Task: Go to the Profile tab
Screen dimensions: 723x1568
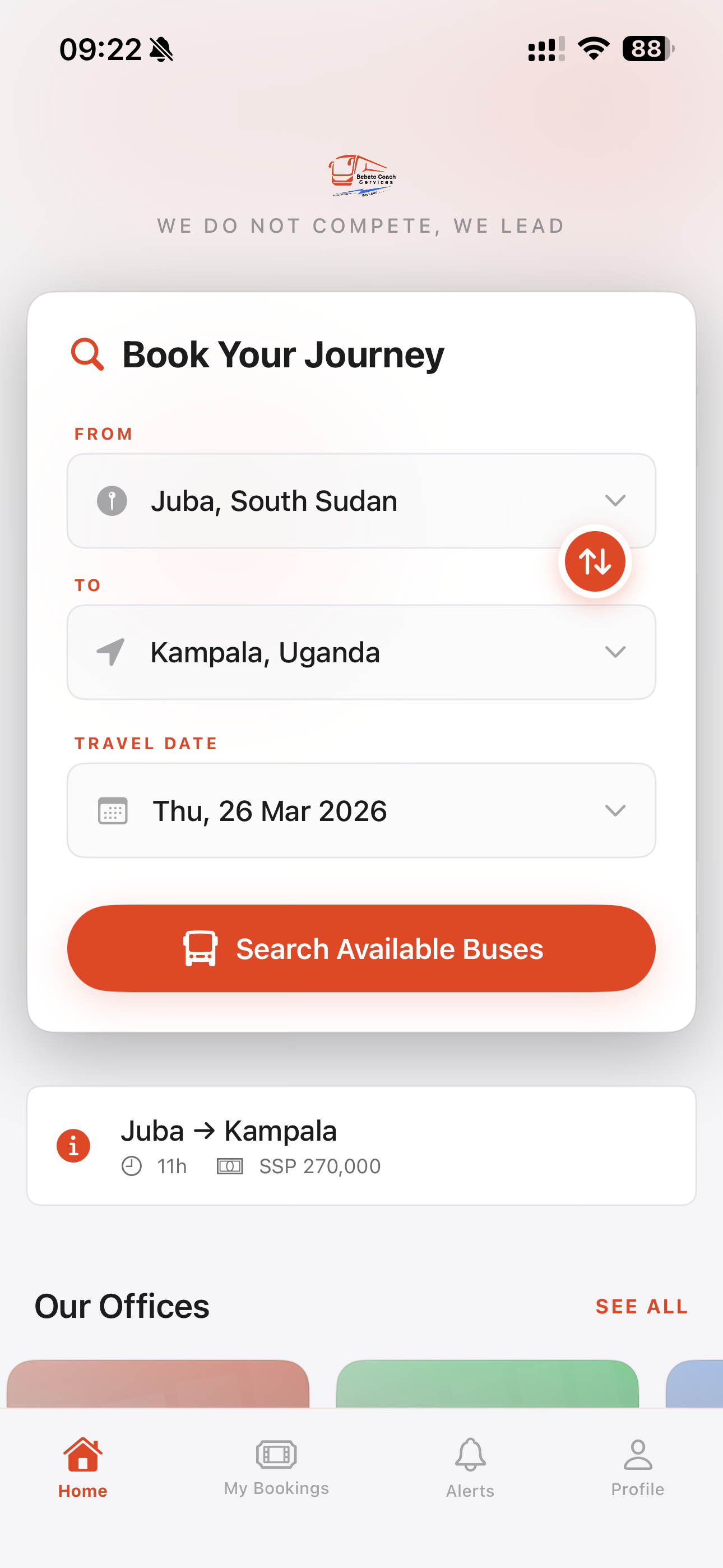Action: coord(637,1473)
